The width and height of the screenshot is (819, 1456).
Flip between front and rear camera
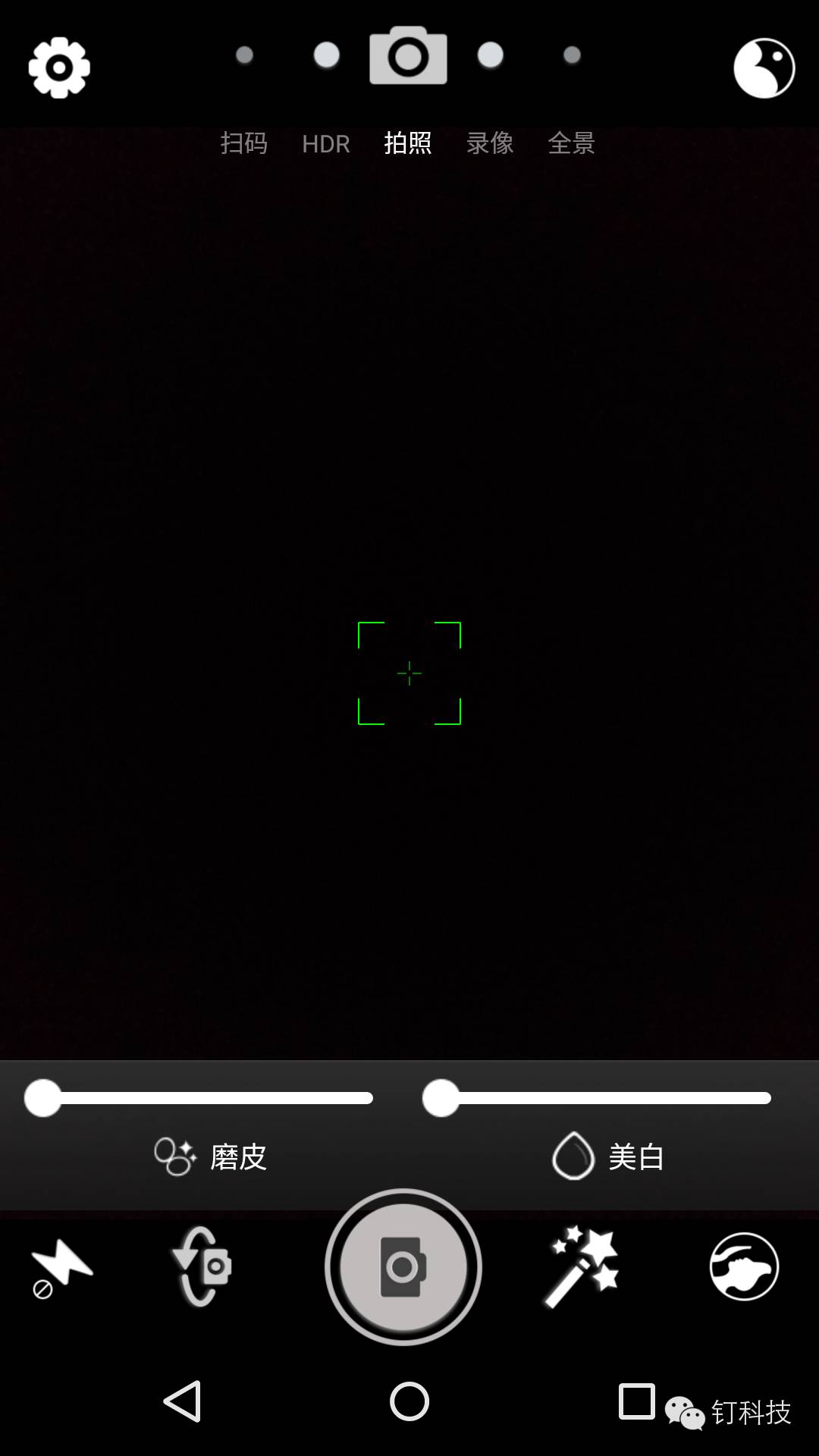point(202,1266)
